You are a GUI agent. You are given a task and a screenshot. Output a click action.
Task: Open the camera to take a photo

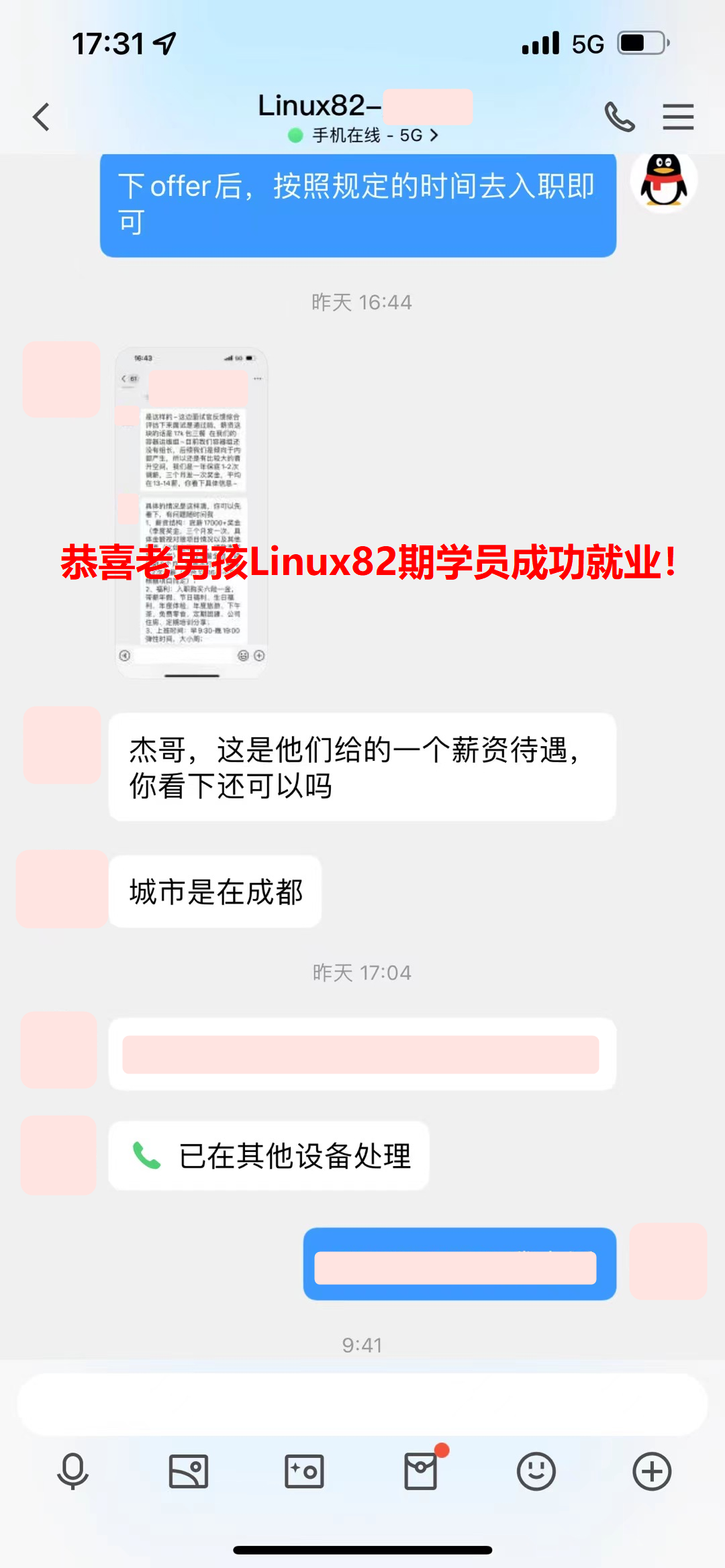[304, 1471]
